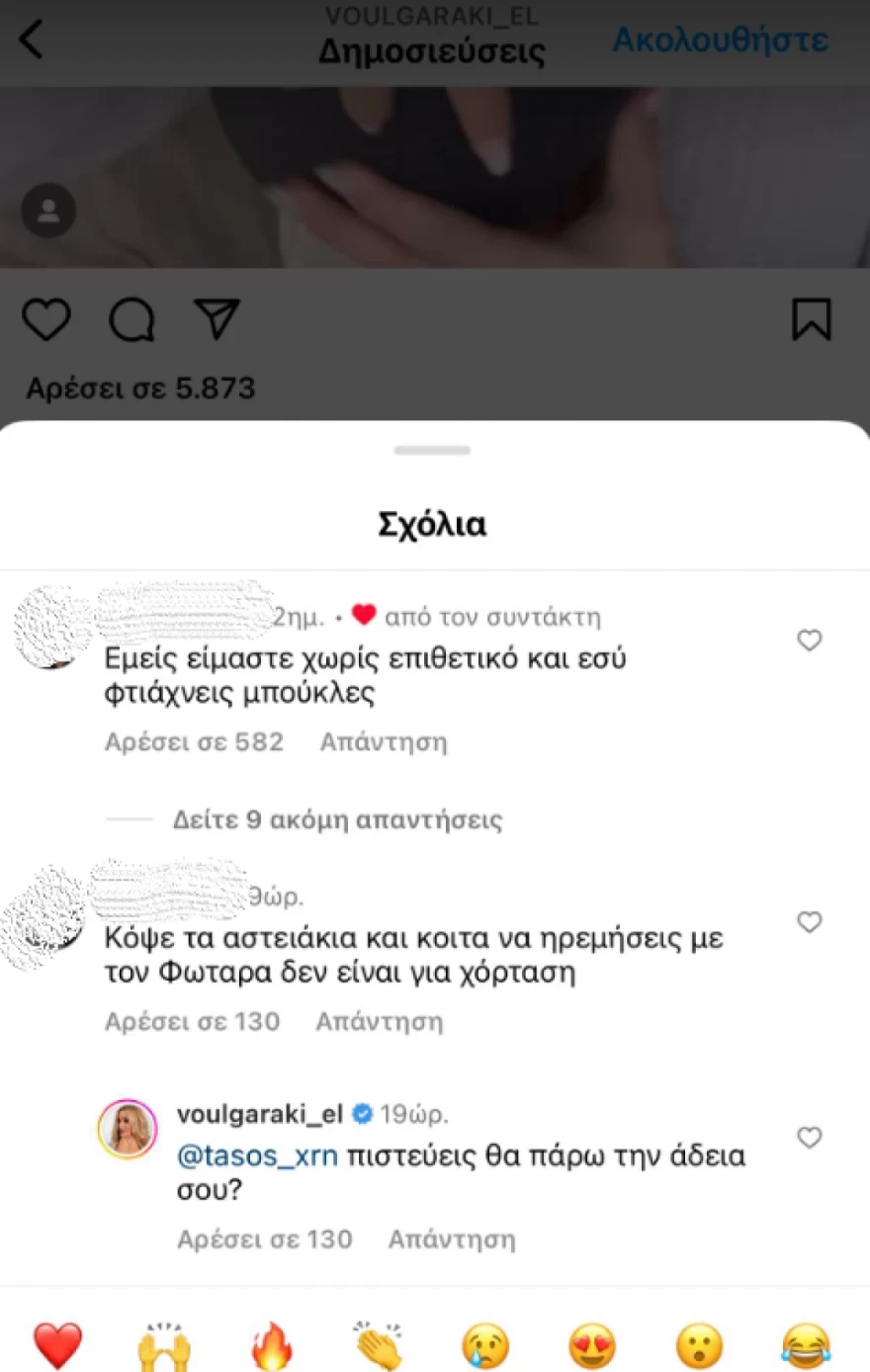Share the post using the paper plane icon

coord(216,318)
